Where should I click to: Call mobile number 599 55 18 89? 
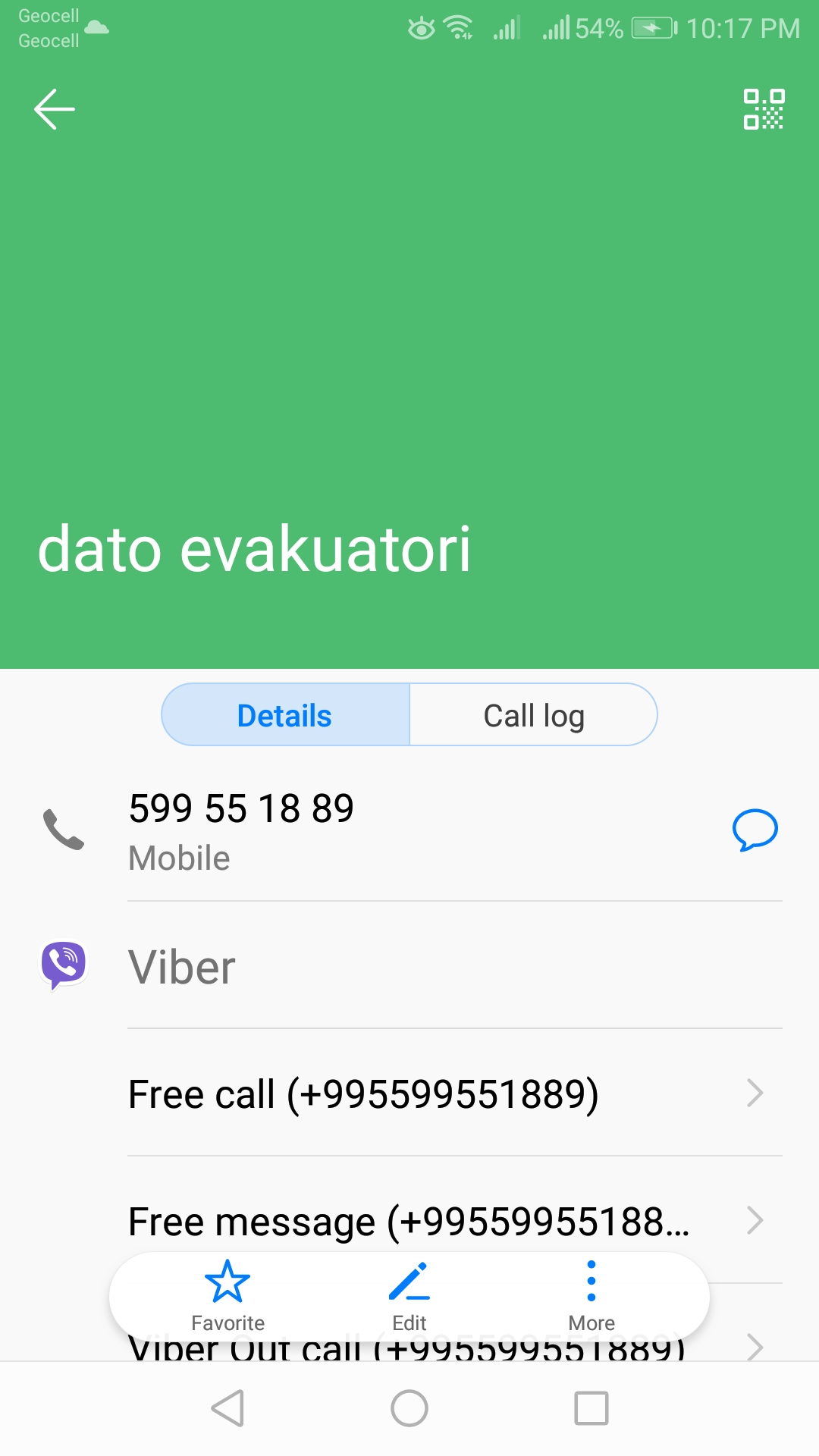(x=241, y=829)
